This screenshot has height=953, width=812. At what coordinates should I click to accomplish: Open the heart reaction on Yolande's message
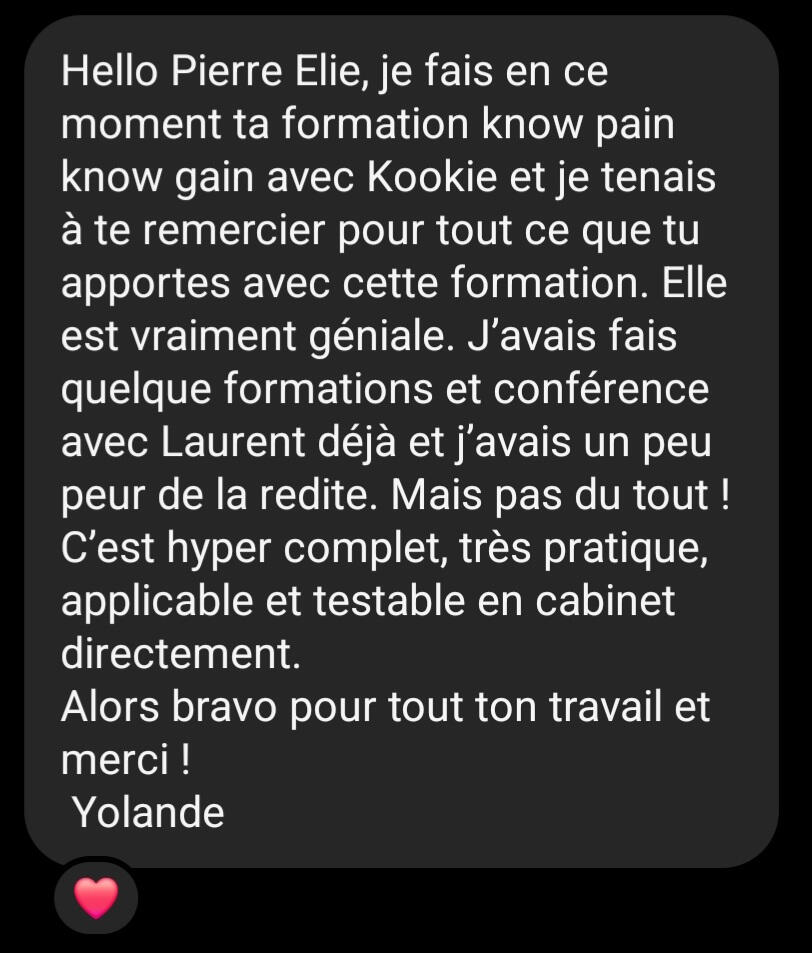pos(96,896)
